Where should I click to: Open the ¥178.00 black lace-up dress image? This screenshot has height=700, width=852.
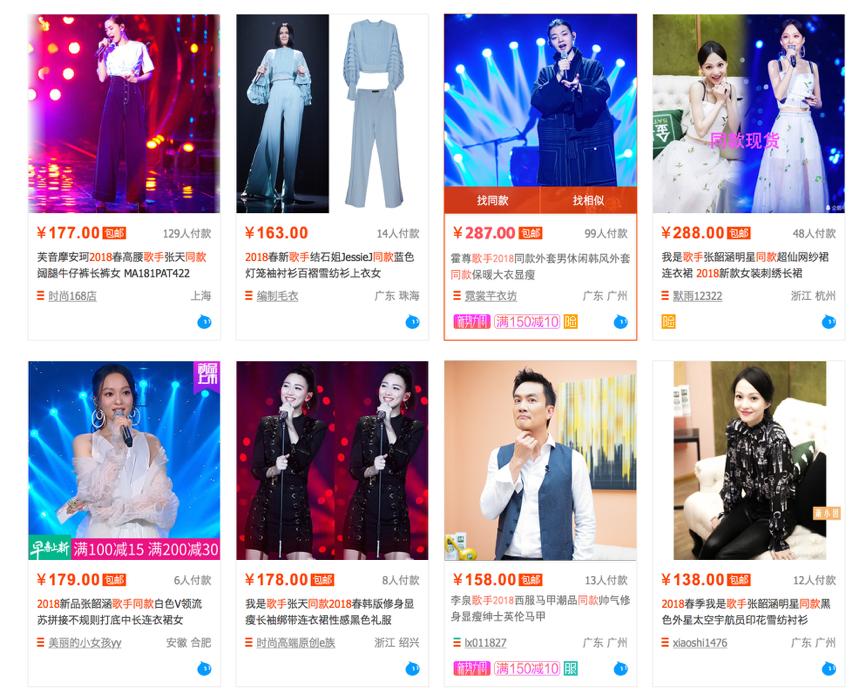coord(332,460)
